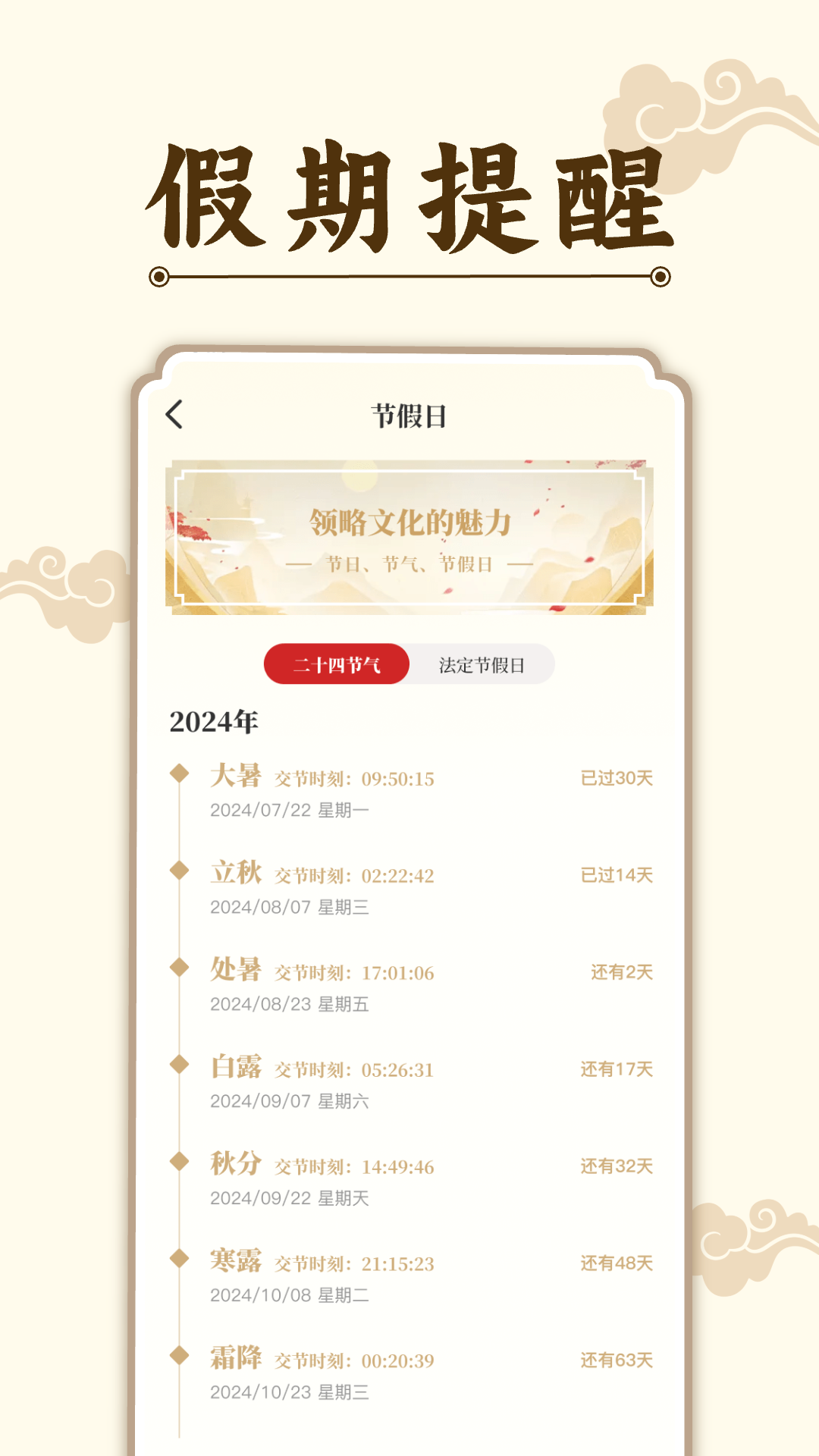
Task: Tap the 已过30天 label beside 大暑
Action: pos(618,777)
